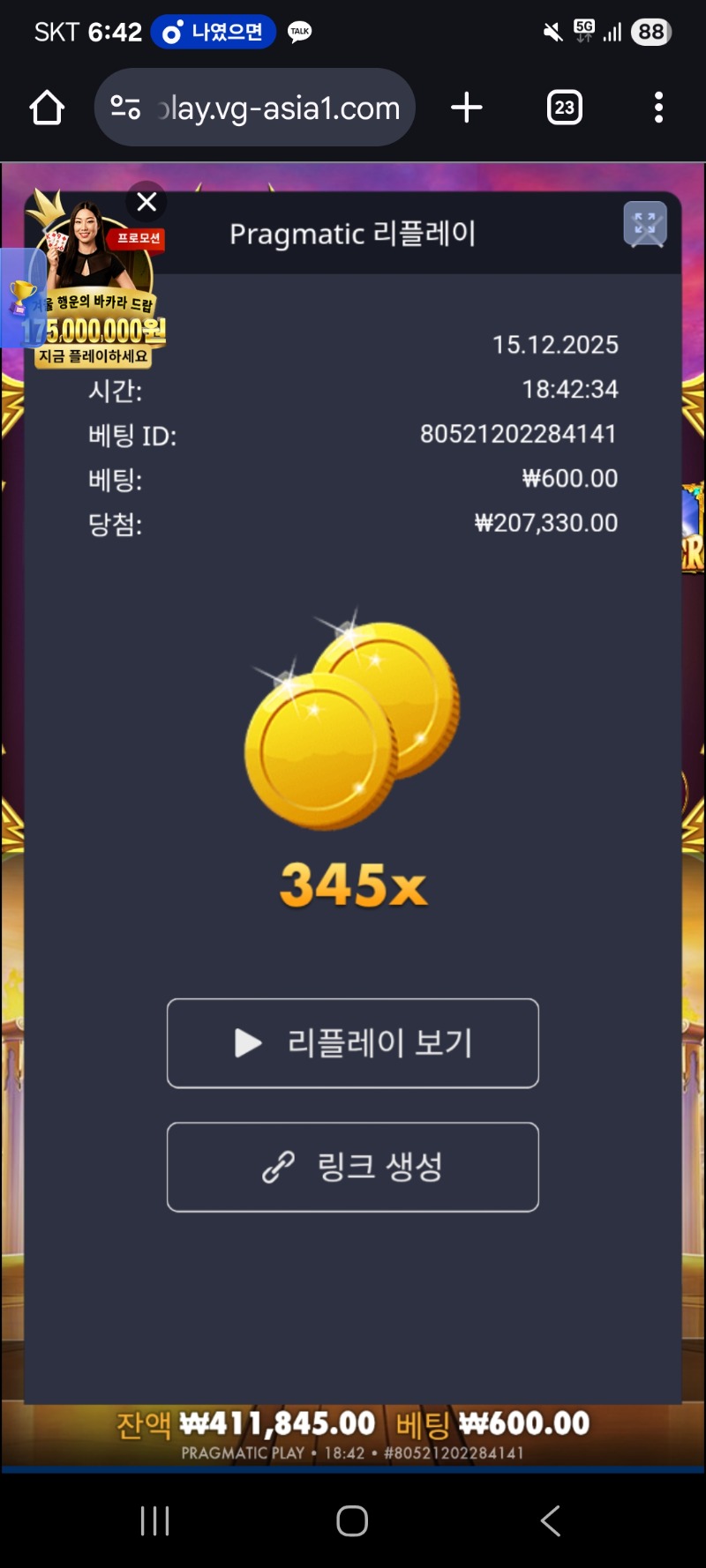Generate a link with 링크 생성
This screenshot has width=706, height=1568.
352,1167
